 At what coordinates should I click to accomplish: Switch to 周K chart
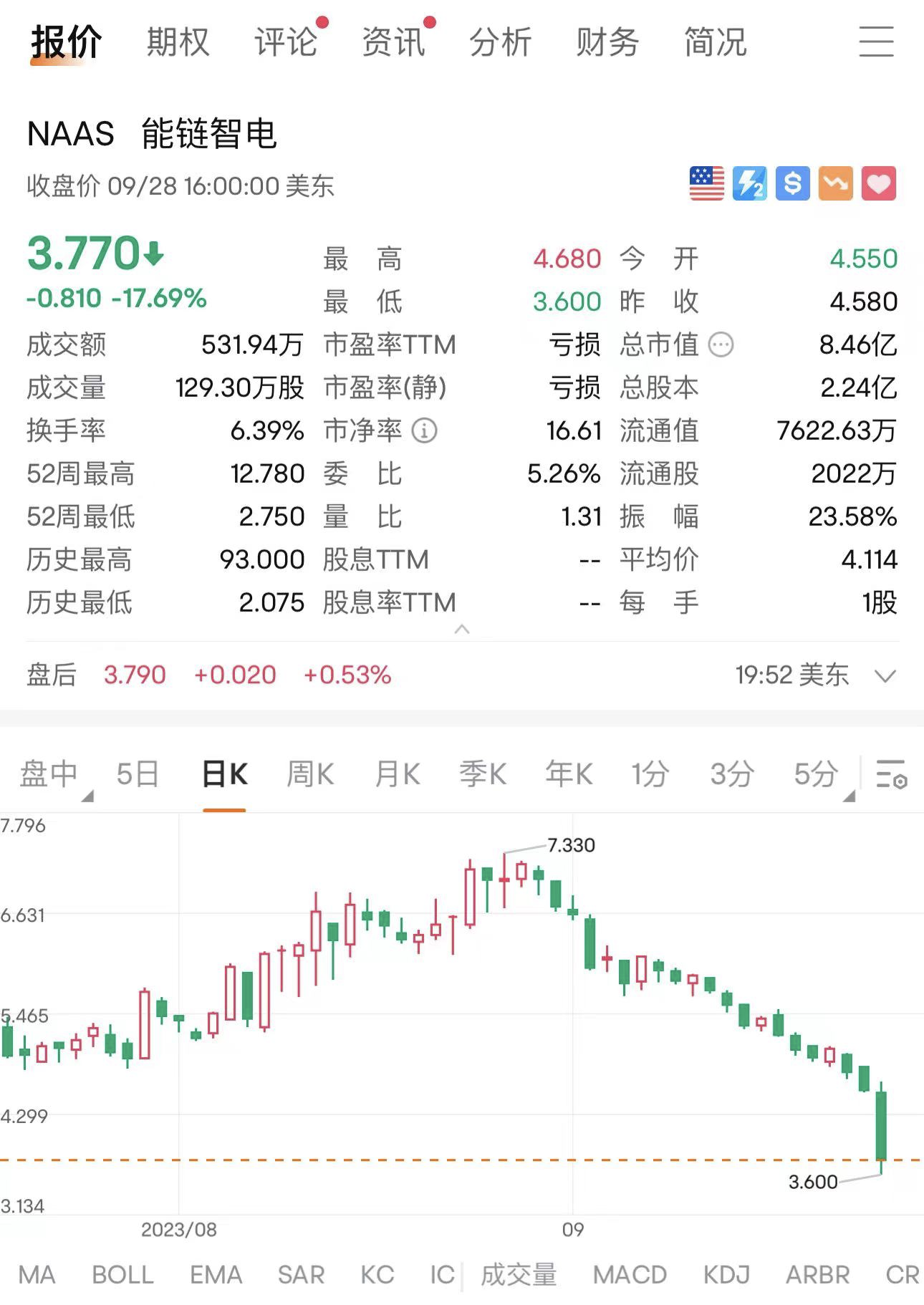(x=309, y=774)
